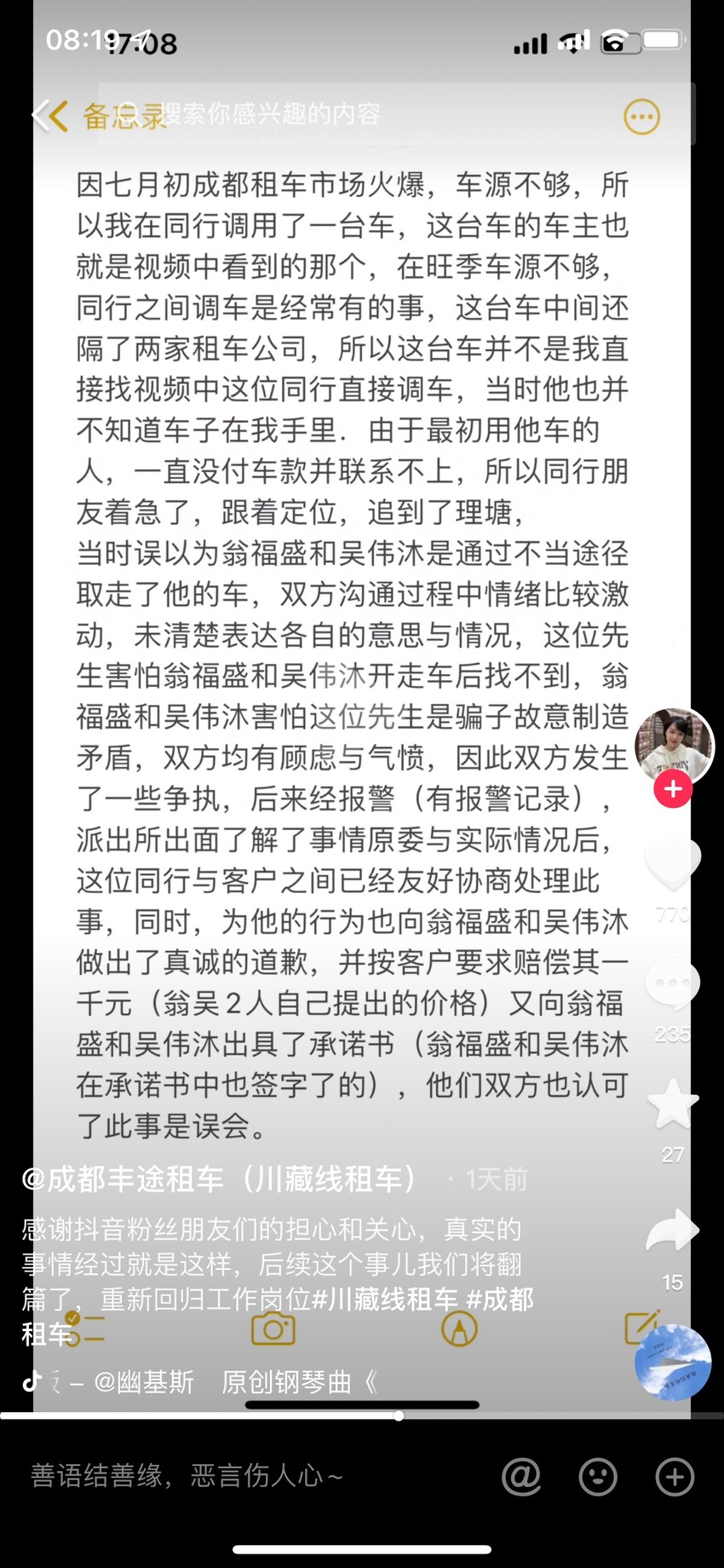Open the emoji picker in the comment bar
The width and height of the screenshot is (724, 1568).
point(598,1476)
